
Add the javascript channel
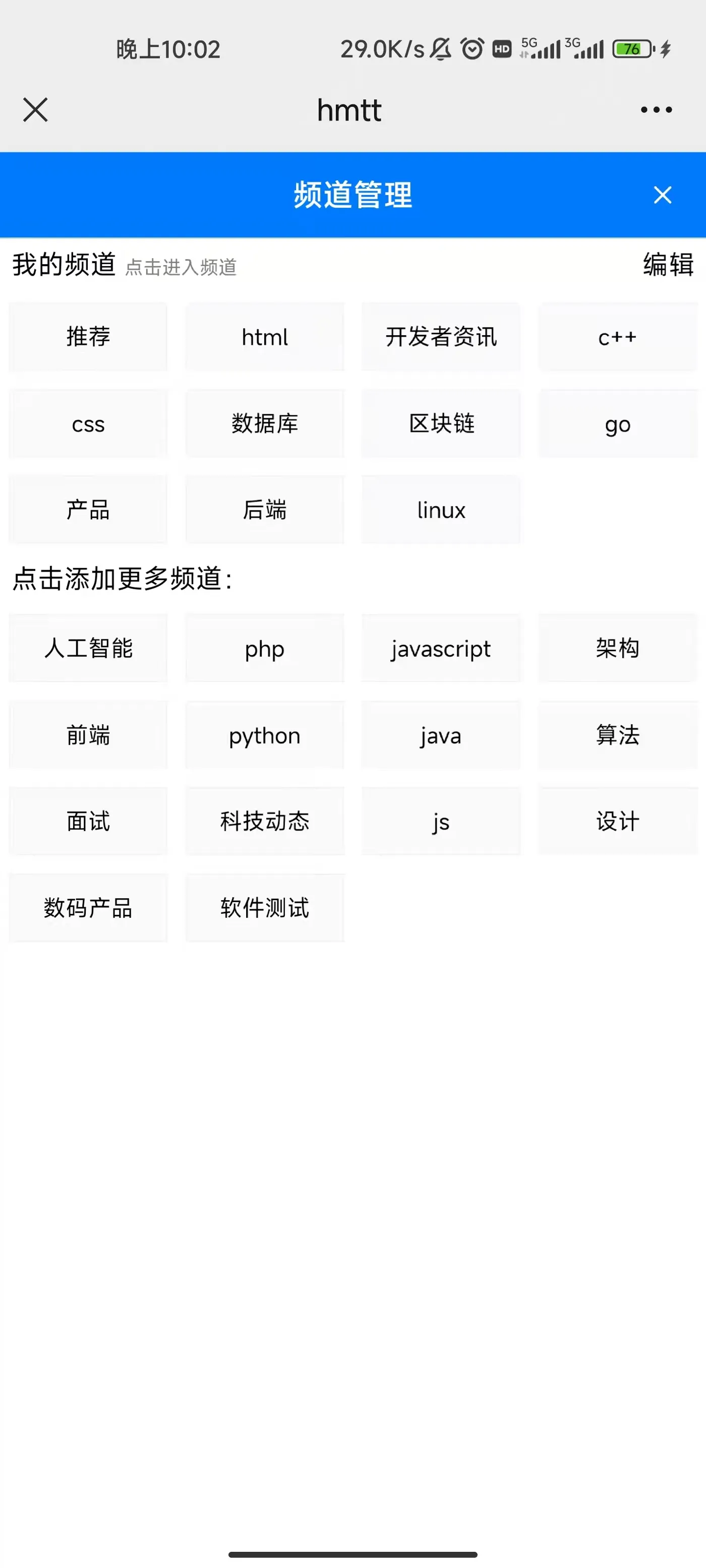click(x=441, y=648)
